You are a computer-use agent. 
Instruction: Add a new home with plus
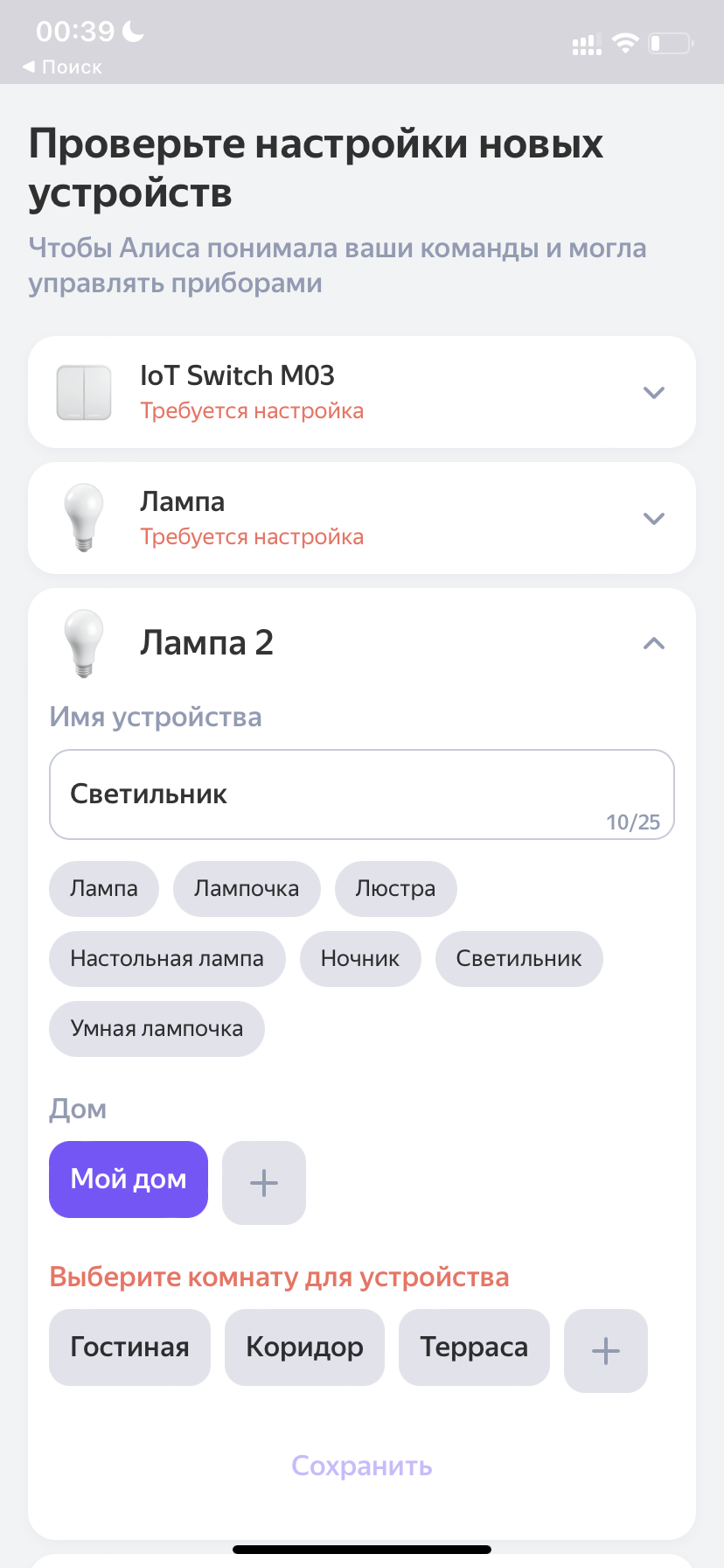point(264,1183)
